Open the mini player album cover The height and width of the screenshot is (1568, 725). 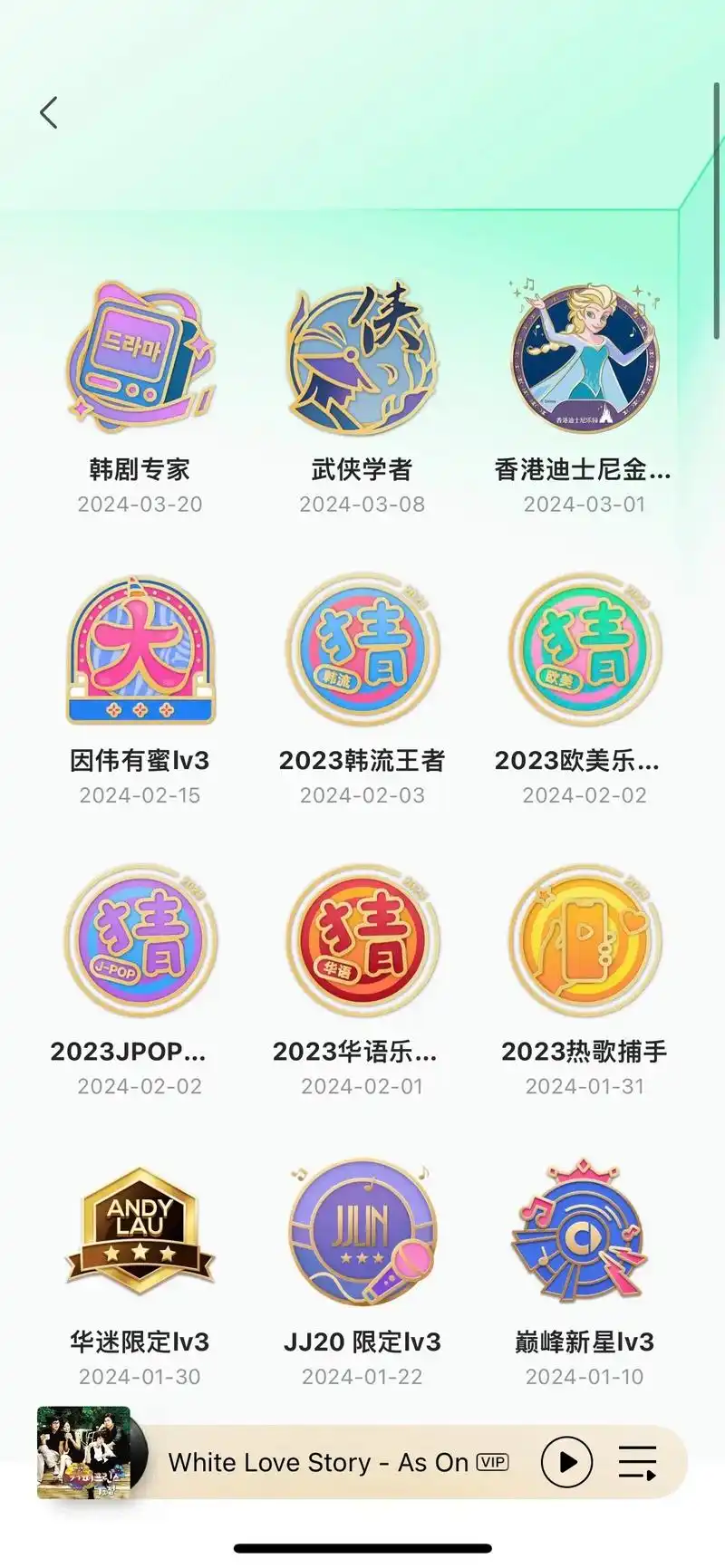[84, 1452]
